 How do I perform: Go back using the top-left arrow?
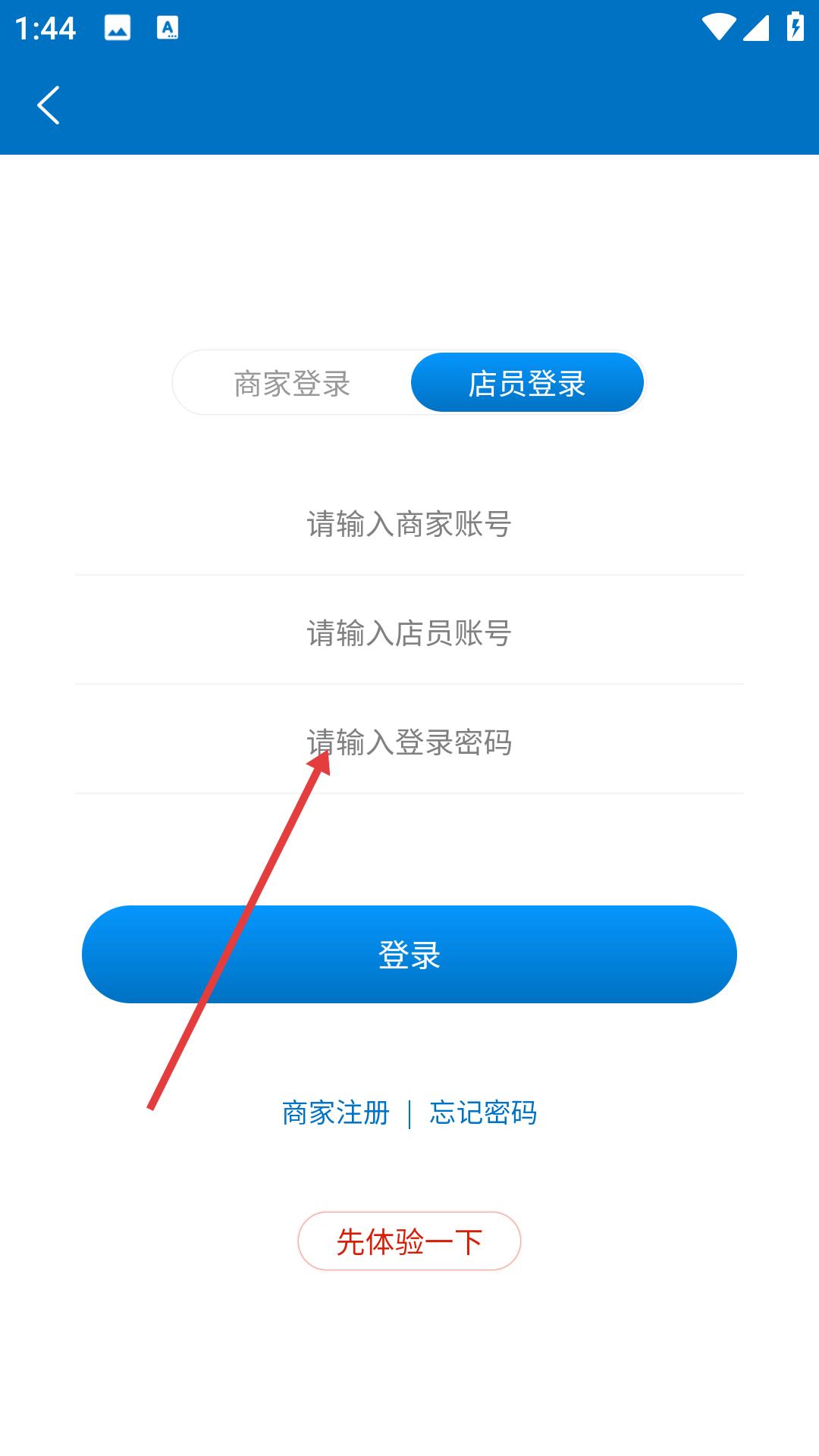pos(49,105)
